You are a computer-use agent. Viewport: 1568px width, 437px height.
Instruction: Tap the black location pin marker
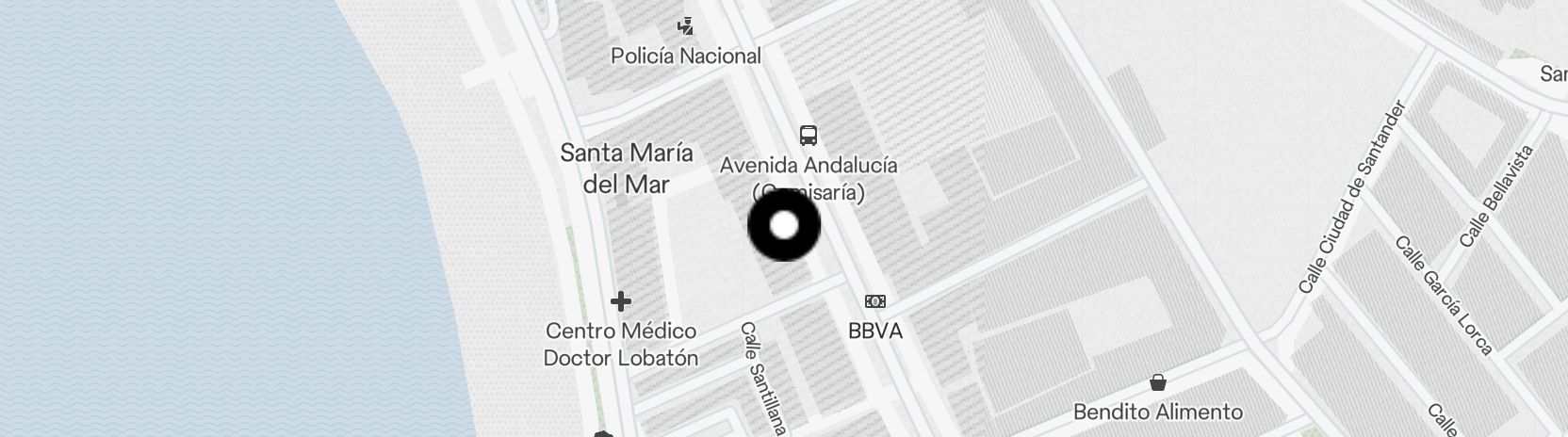point(784,226)
